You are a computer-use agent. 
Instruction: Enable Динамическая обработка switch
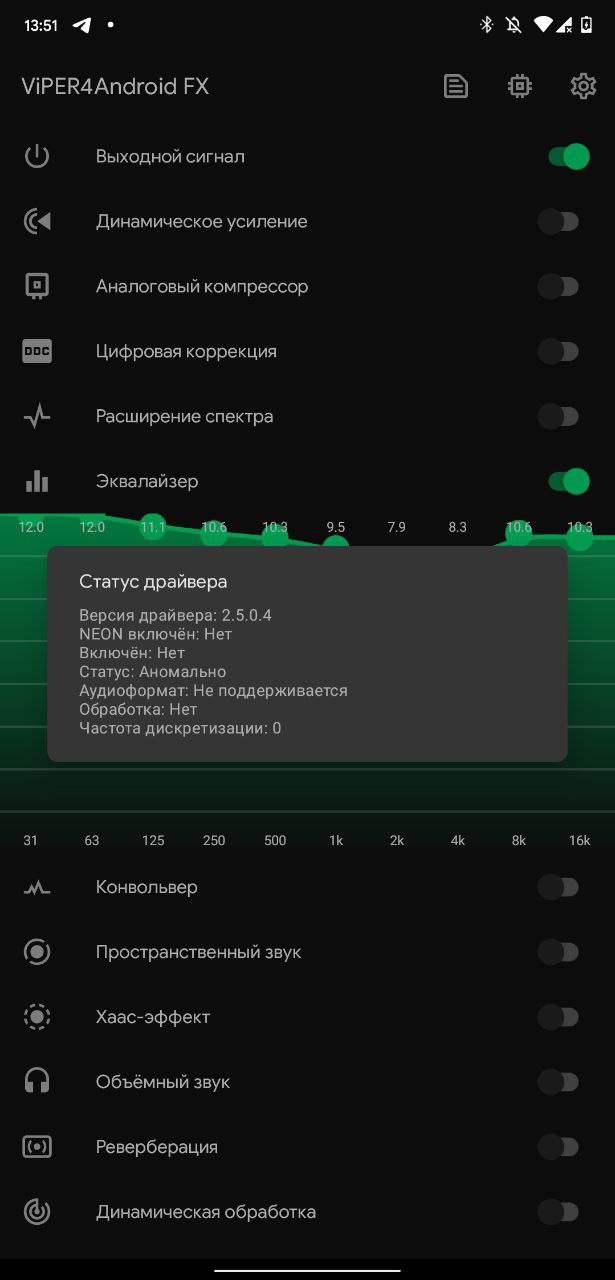tap(558, 1212)
